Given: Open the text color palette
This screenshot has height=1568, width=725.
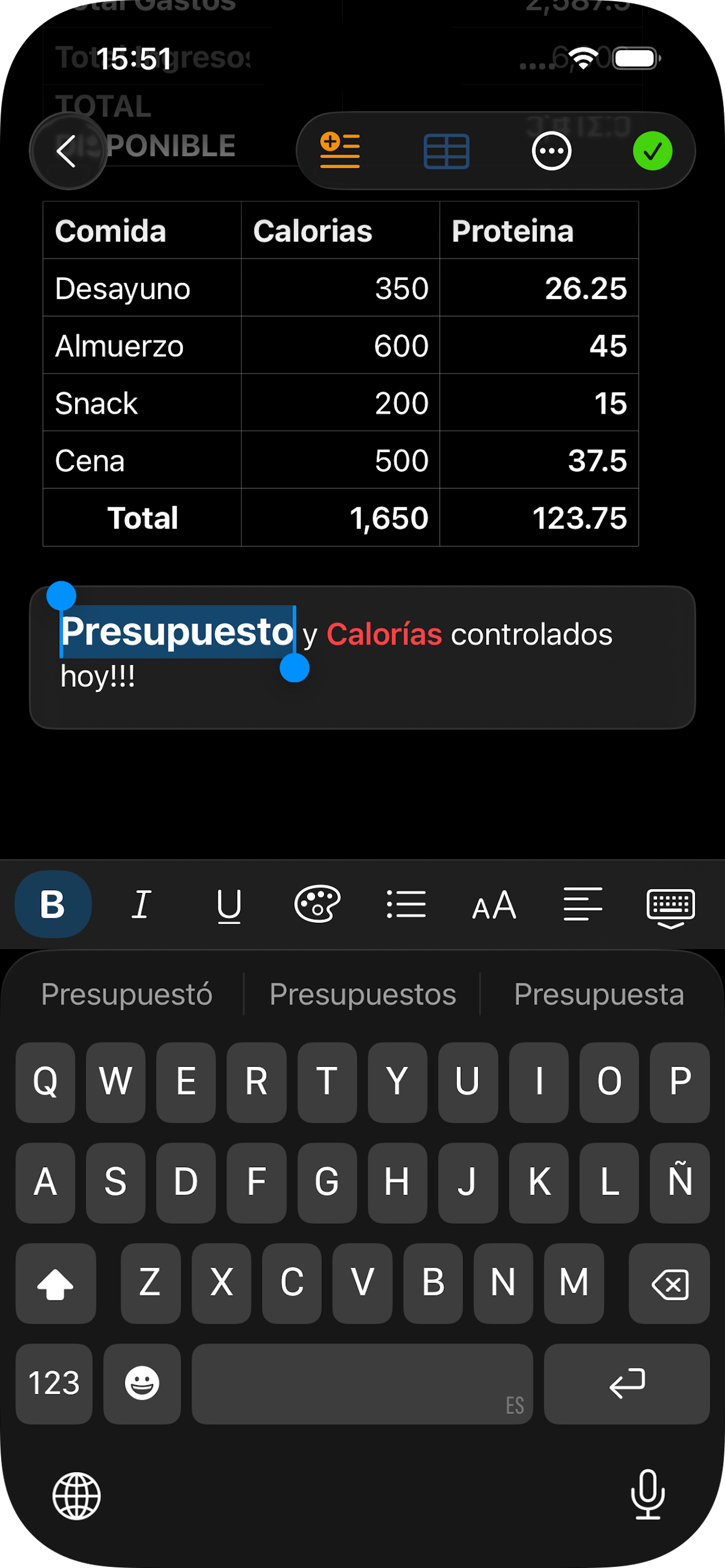Looking at the screenshot, I should click(318, 905).
